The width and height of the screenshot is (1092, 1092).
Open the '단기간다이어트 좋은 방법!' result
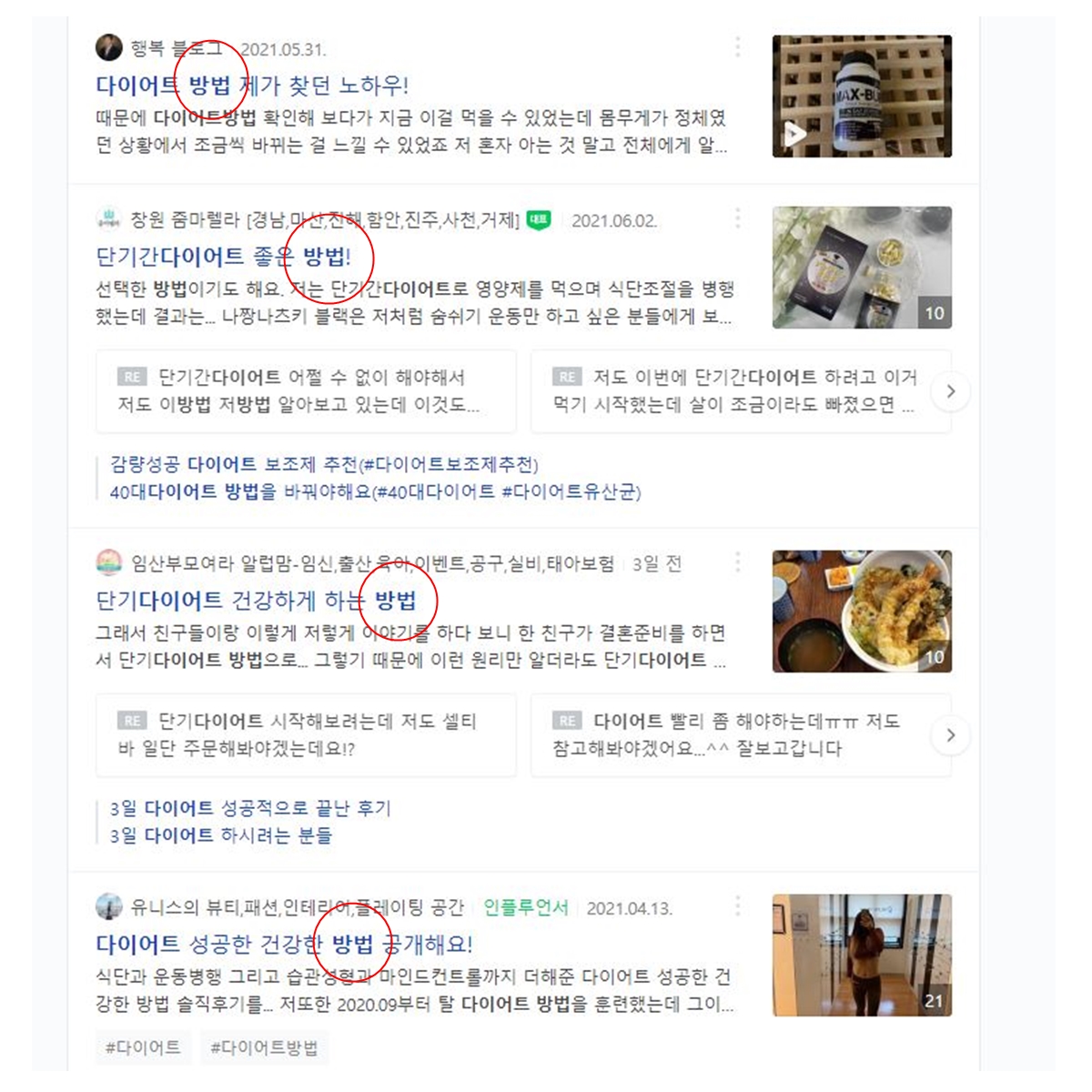(x=223, y=257)
